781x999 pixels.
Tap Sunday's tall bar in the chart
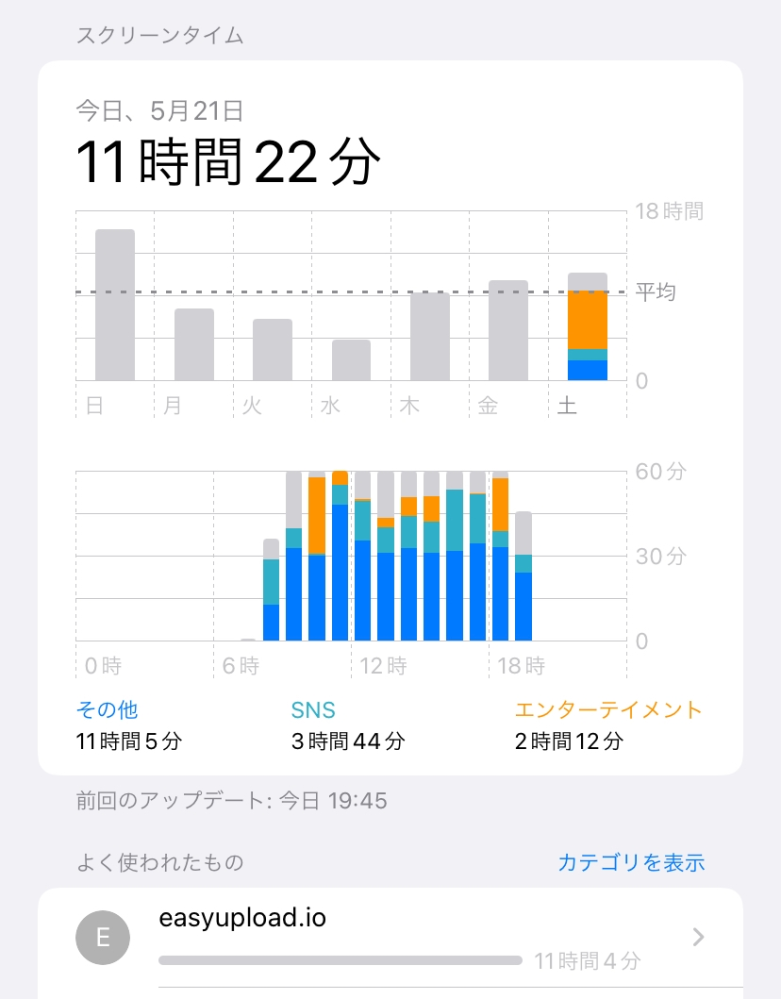tap(113, 305)
